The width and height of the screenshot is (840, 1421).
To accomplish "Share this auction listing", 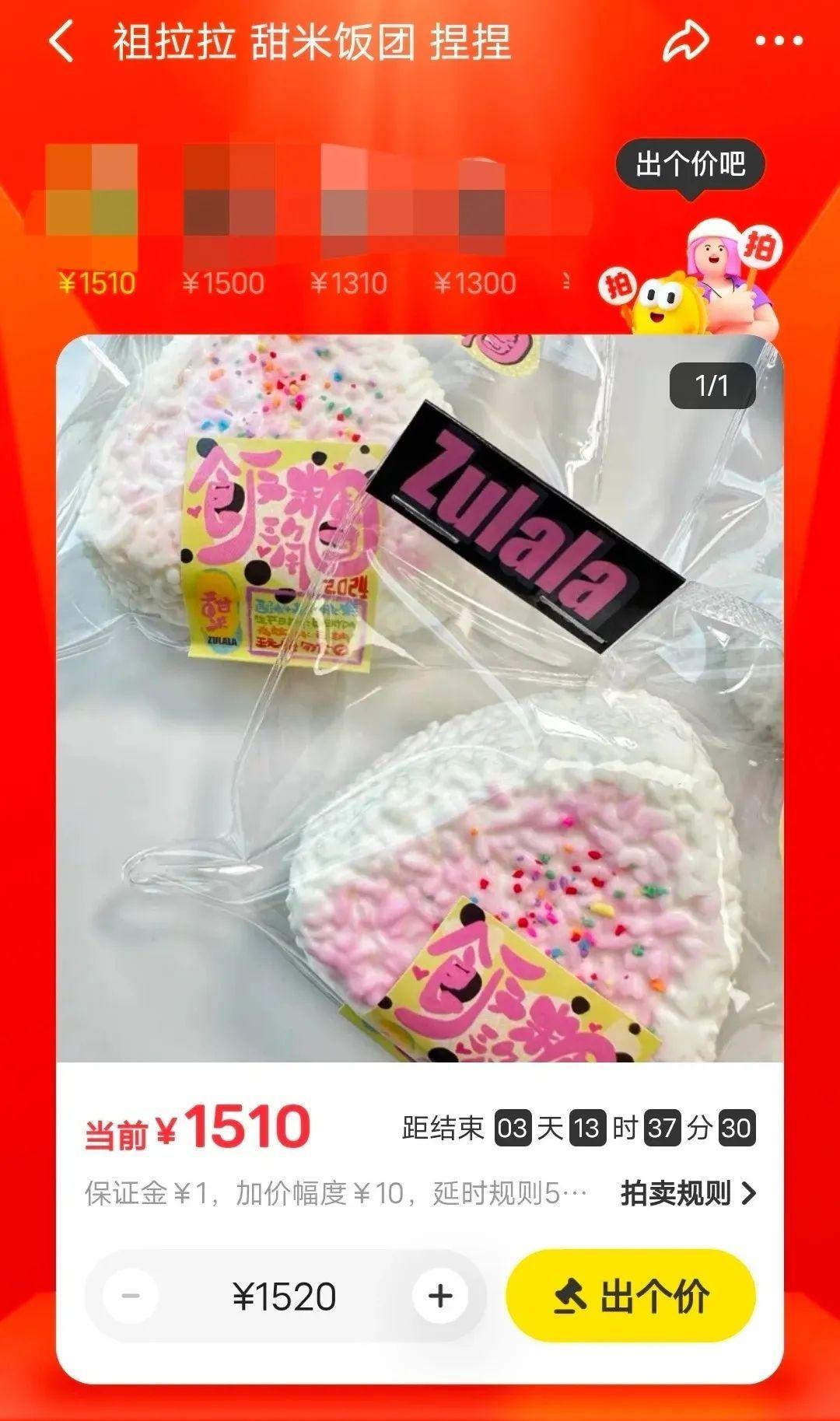I will [x=685, y=42].
